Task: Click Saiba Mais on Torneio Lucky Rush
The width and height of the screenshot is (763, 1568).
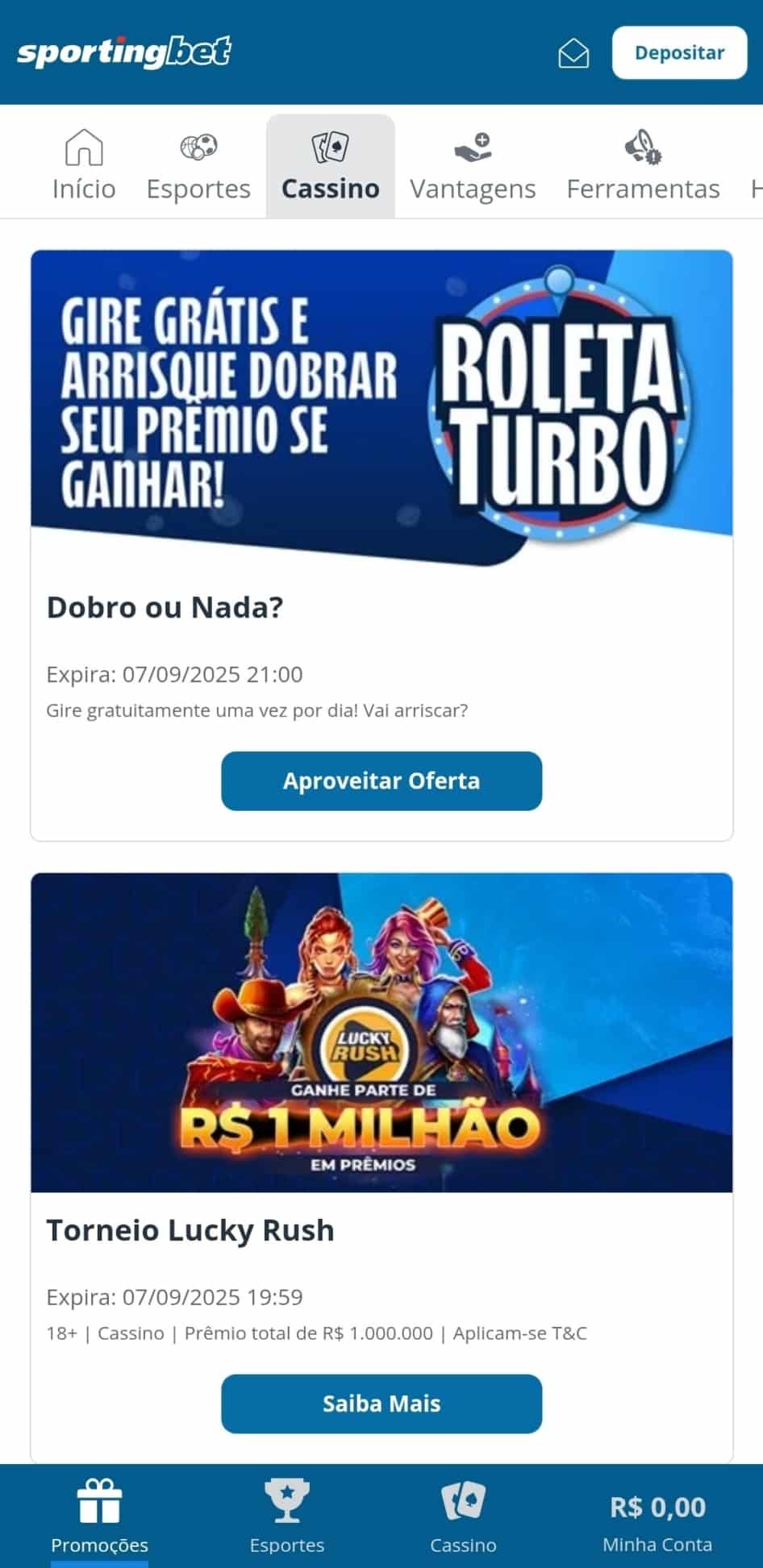Action: (381, 1404)
